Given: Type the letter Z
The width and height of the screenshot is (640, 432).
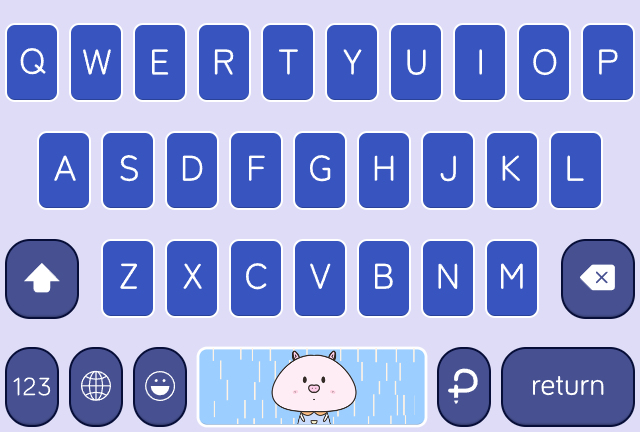Looking at the screenshot, I should click(128, 279).
